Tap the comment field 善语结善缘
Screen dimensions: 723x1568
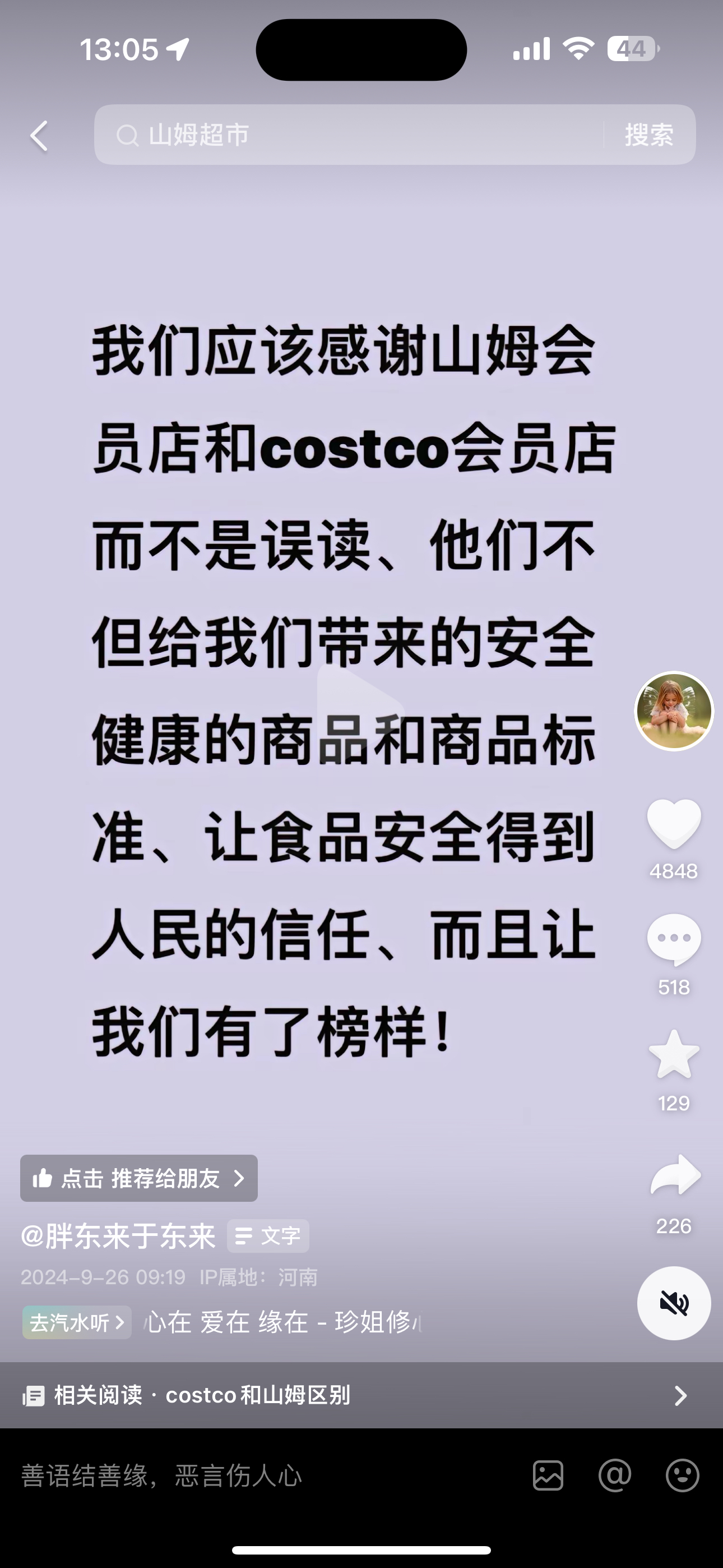coord(243,1475)
